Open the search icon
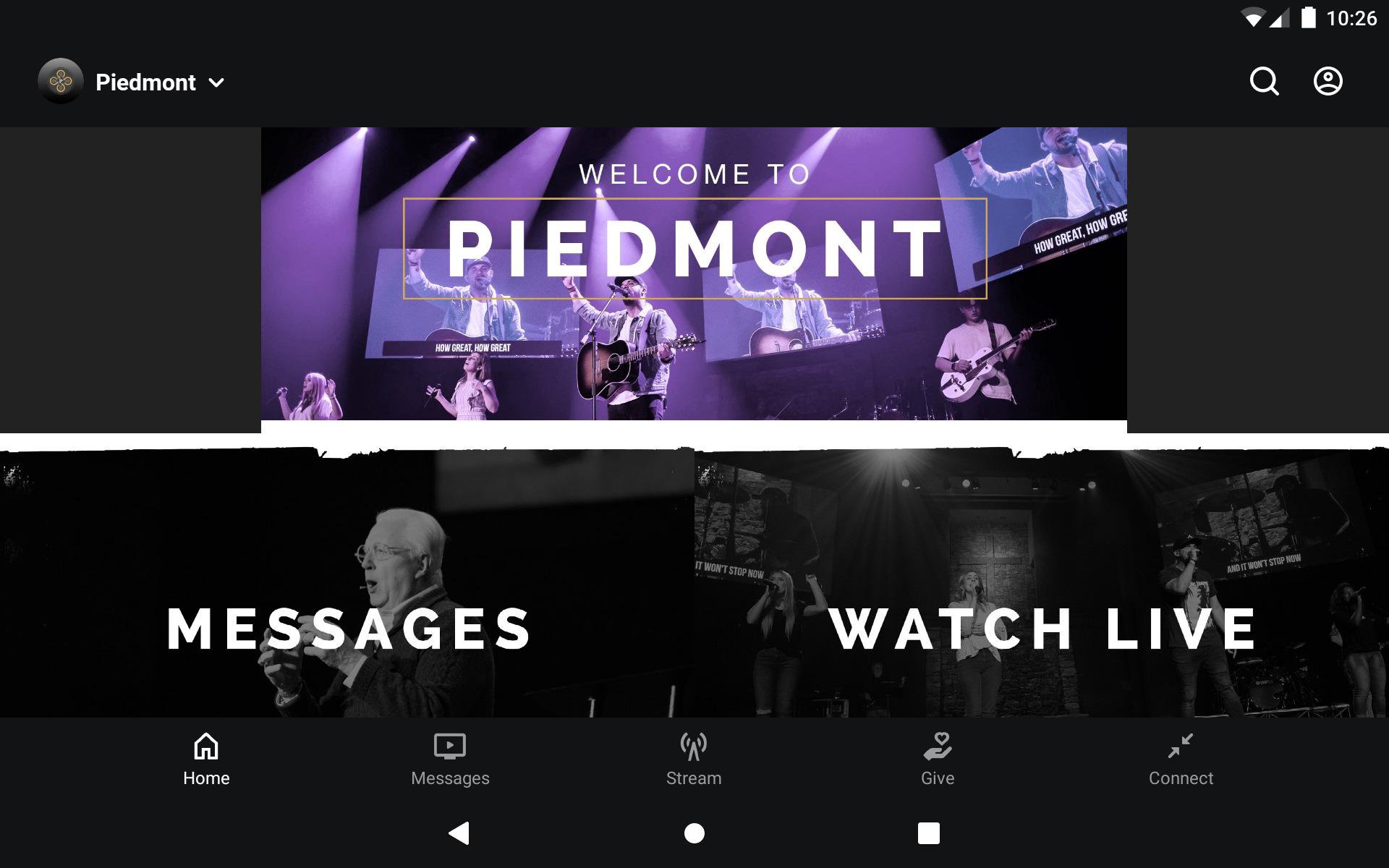 [x=1264, y=82]
